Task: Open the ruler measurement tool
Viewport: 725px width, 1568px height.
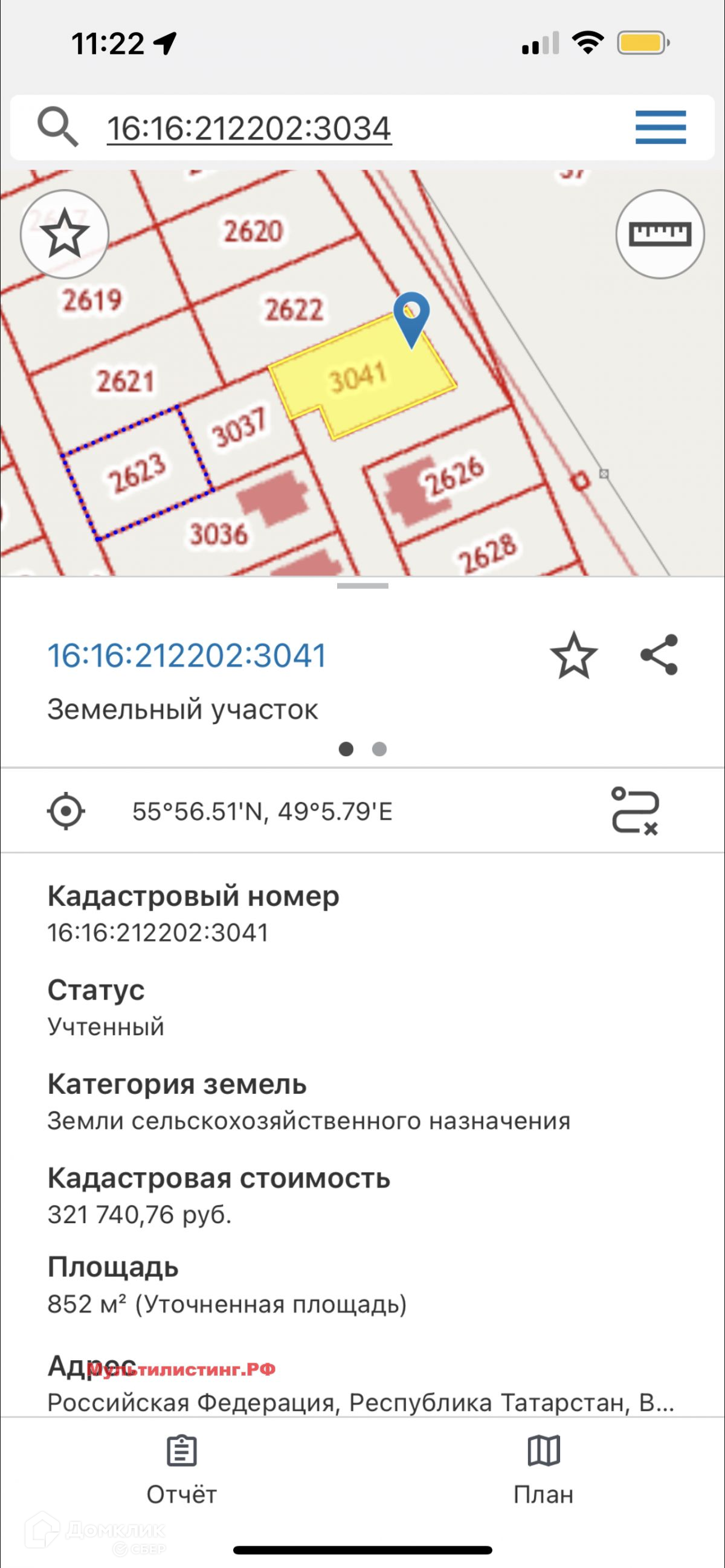Action: pos(660,234)
